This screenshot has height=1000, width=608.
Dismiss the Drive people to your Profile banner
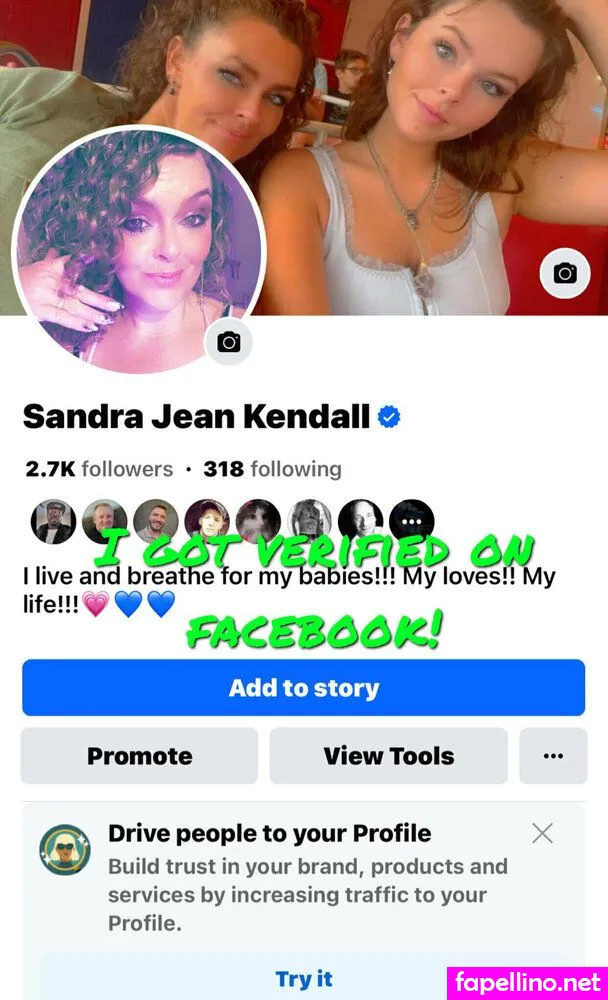click(542, 833)
